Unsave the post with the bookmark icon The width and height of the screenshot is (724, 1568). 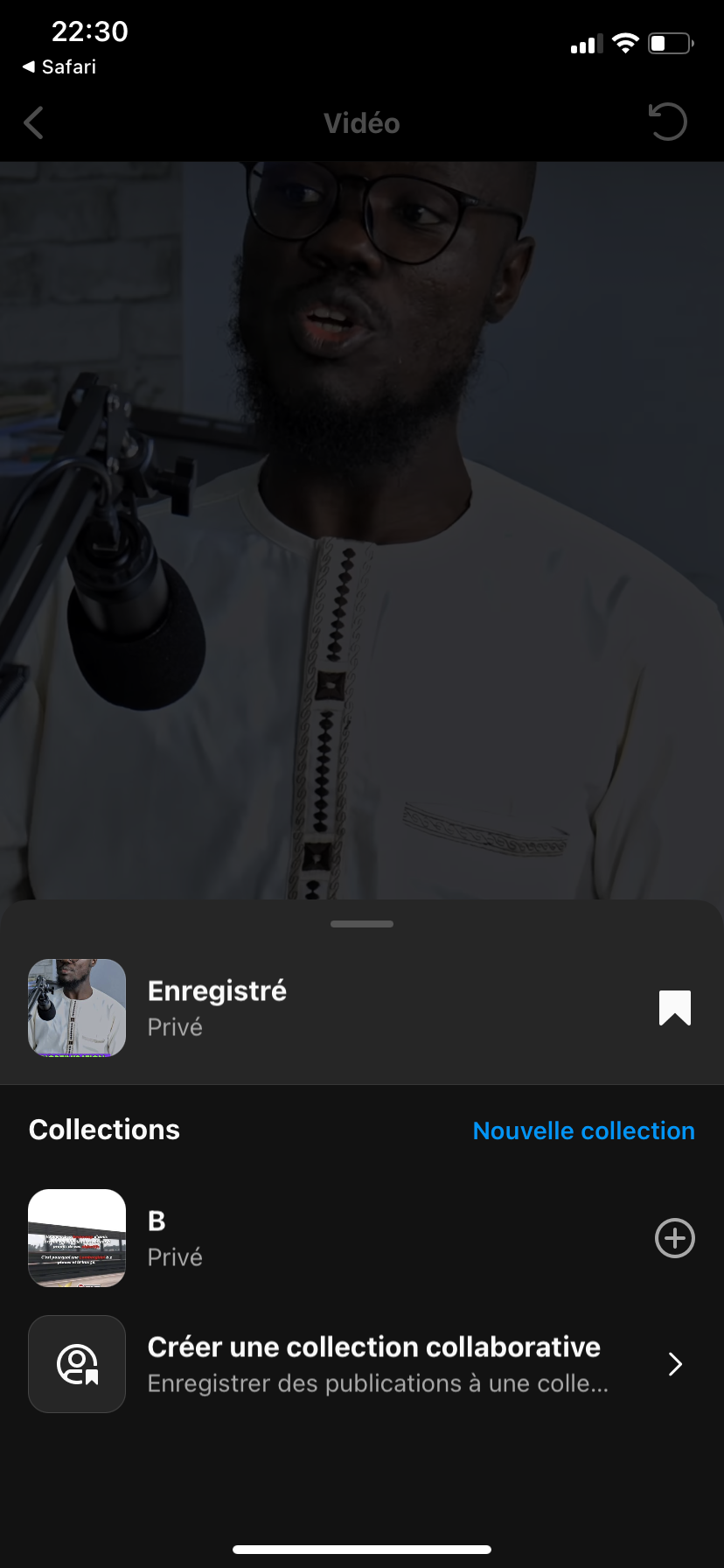pos(674,1008)
